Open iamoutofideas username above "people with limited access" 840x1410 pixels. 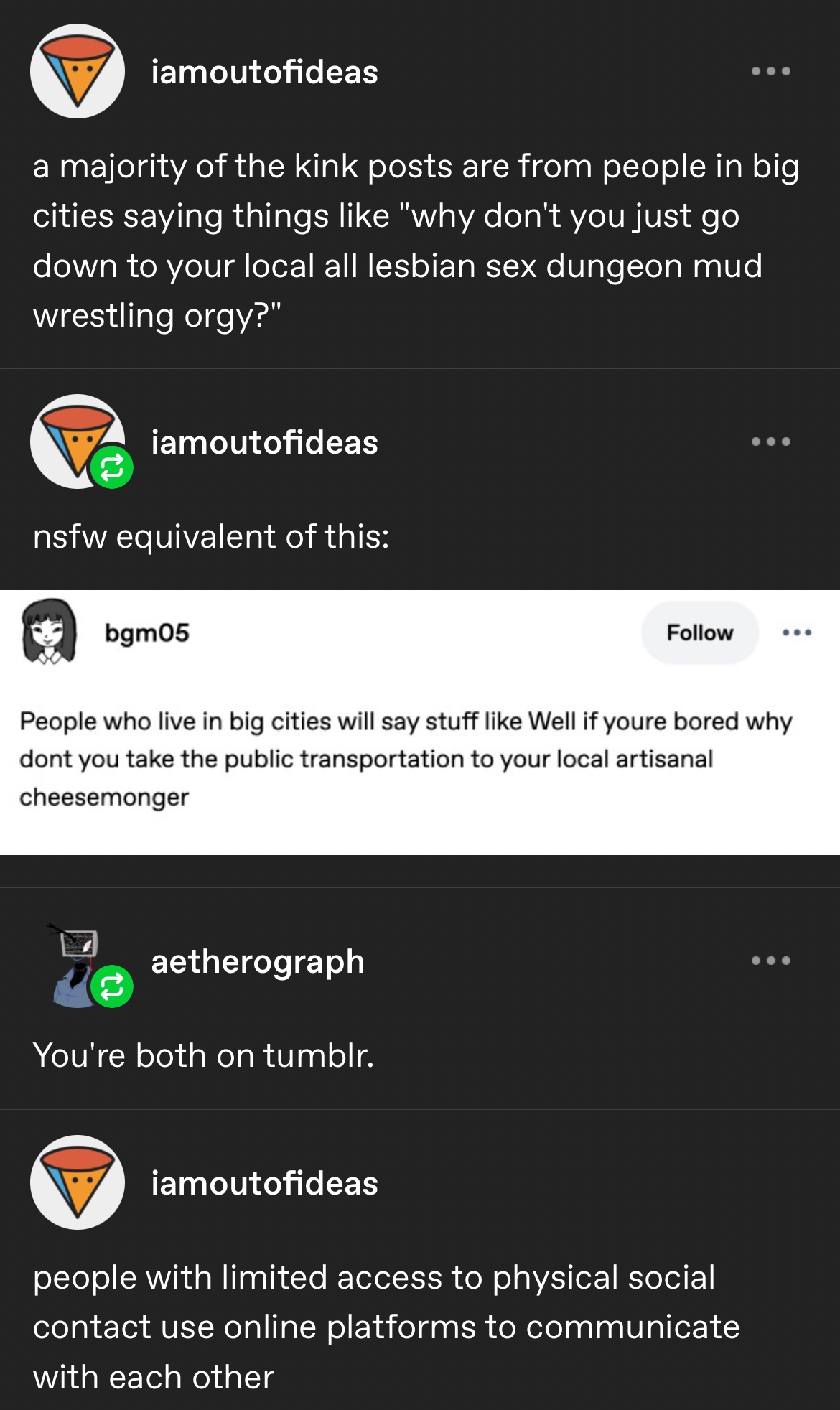264,1183
